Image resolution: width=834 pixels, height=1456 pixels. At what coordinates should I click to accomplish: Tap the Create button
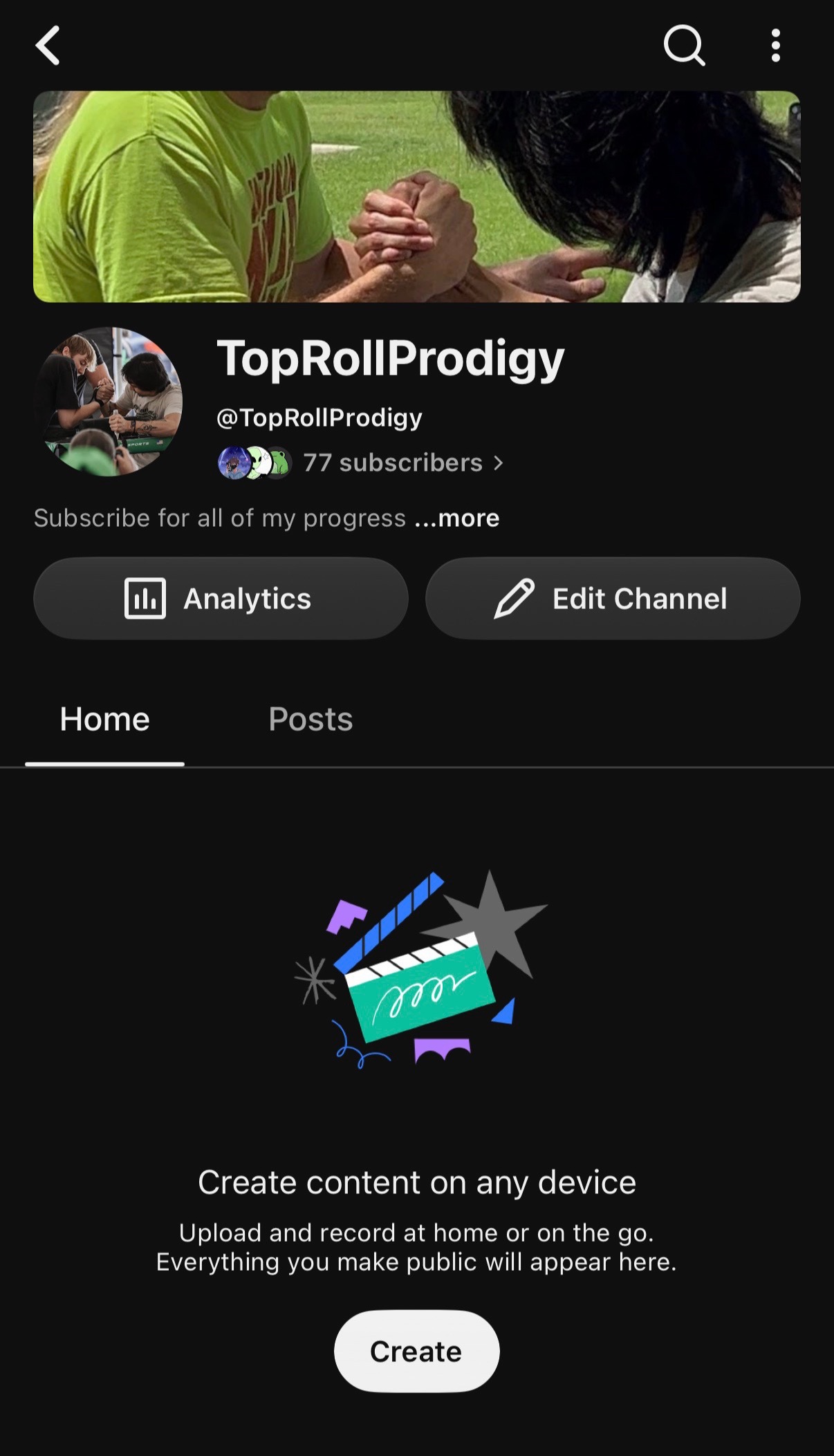[x=417, y=1351]
